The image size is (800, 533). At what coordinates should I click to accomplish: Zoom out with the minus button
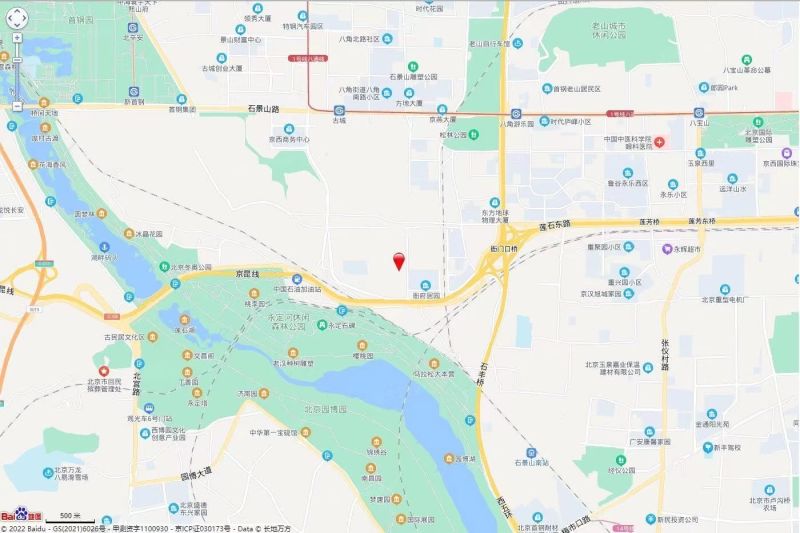(x=16, y=105)
